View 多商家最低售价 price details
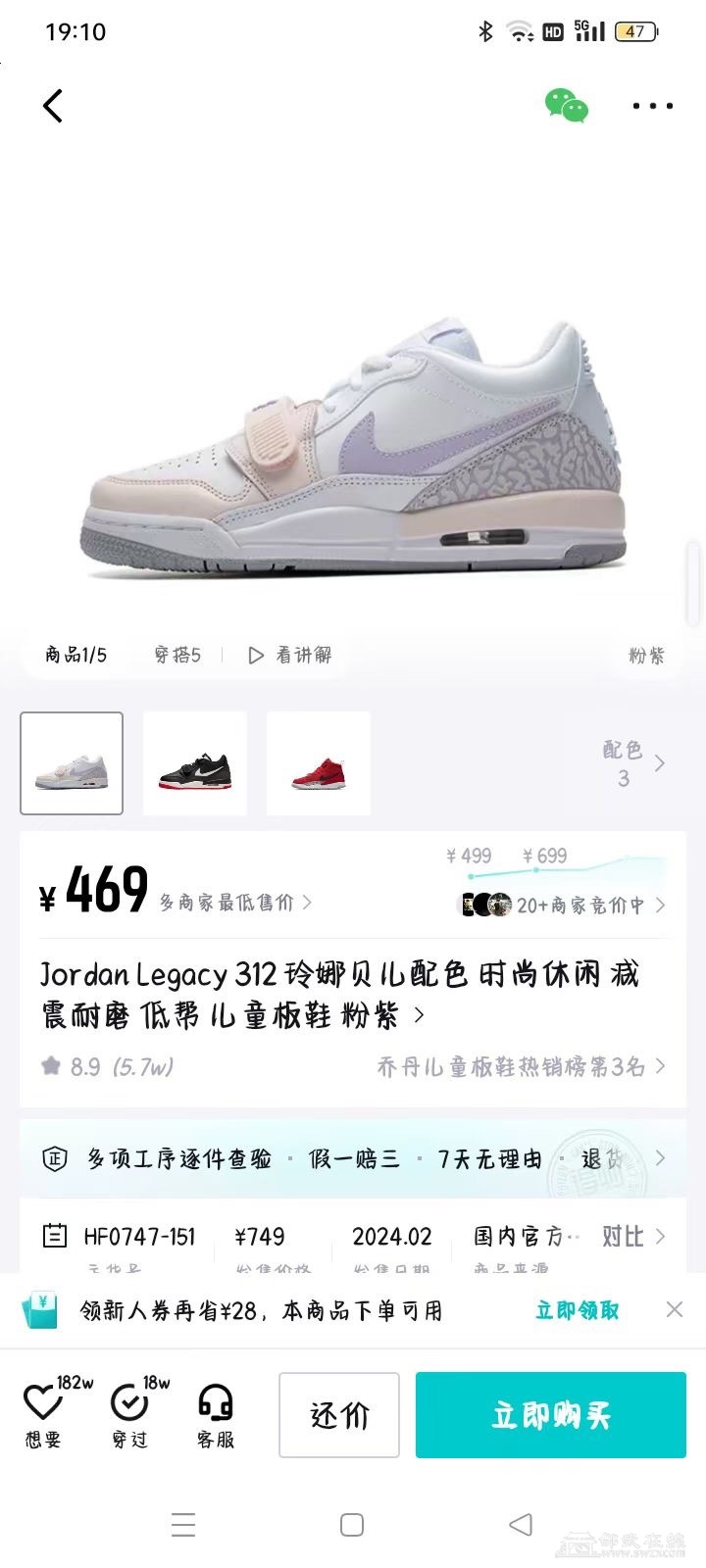The image size is (706, 1568). coord(235,903)
